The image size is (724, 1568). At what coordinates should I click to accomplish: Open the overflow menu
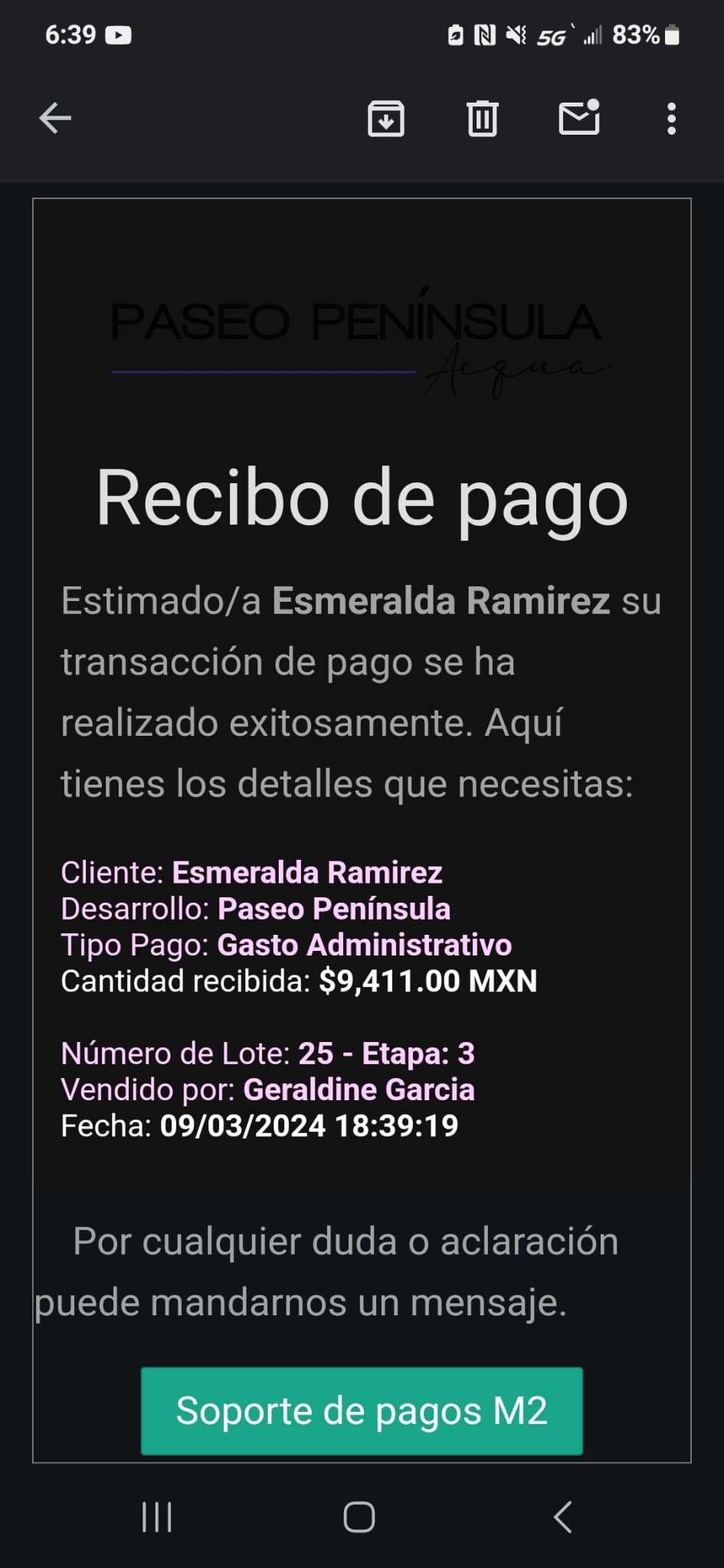point(671,119)
